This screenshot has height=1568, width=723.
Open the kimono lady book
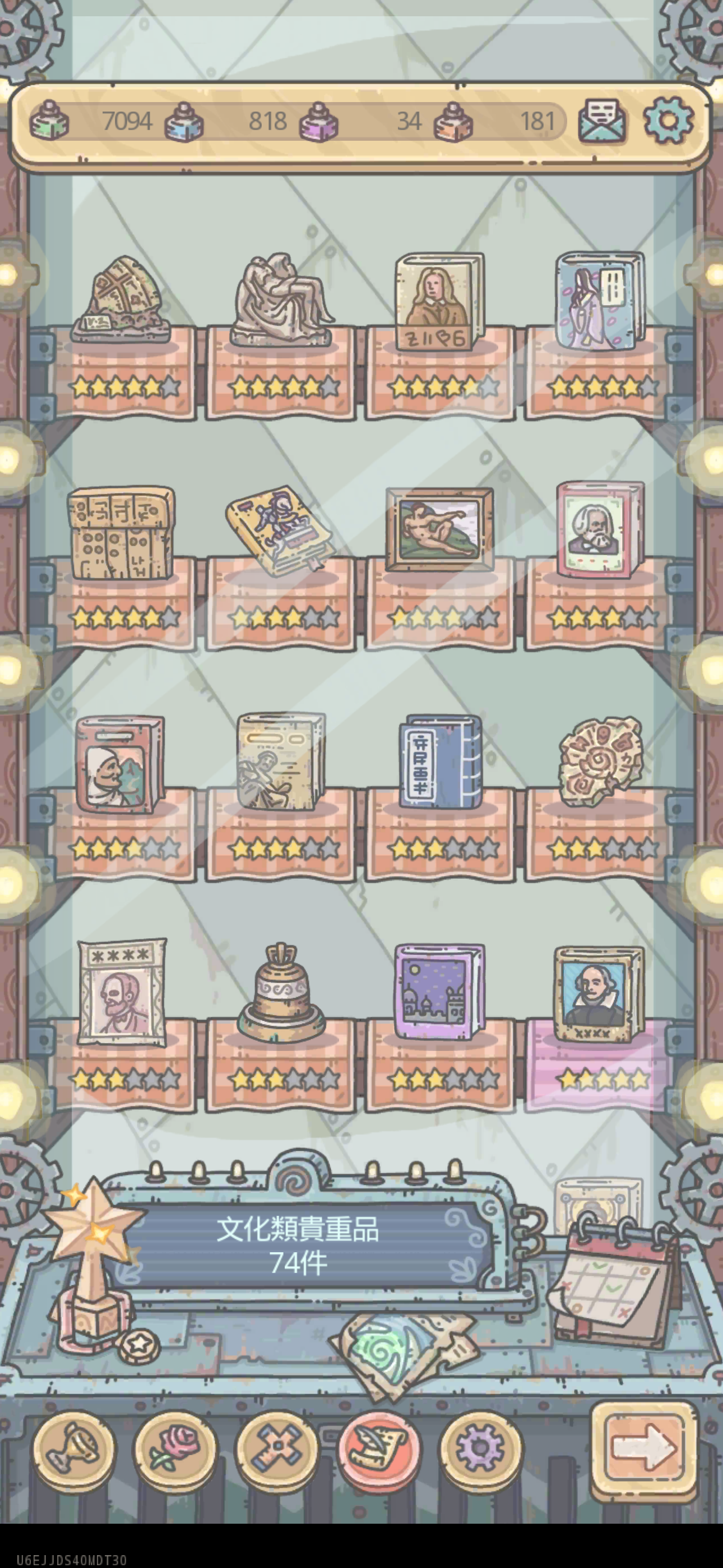tap(599, 301)
